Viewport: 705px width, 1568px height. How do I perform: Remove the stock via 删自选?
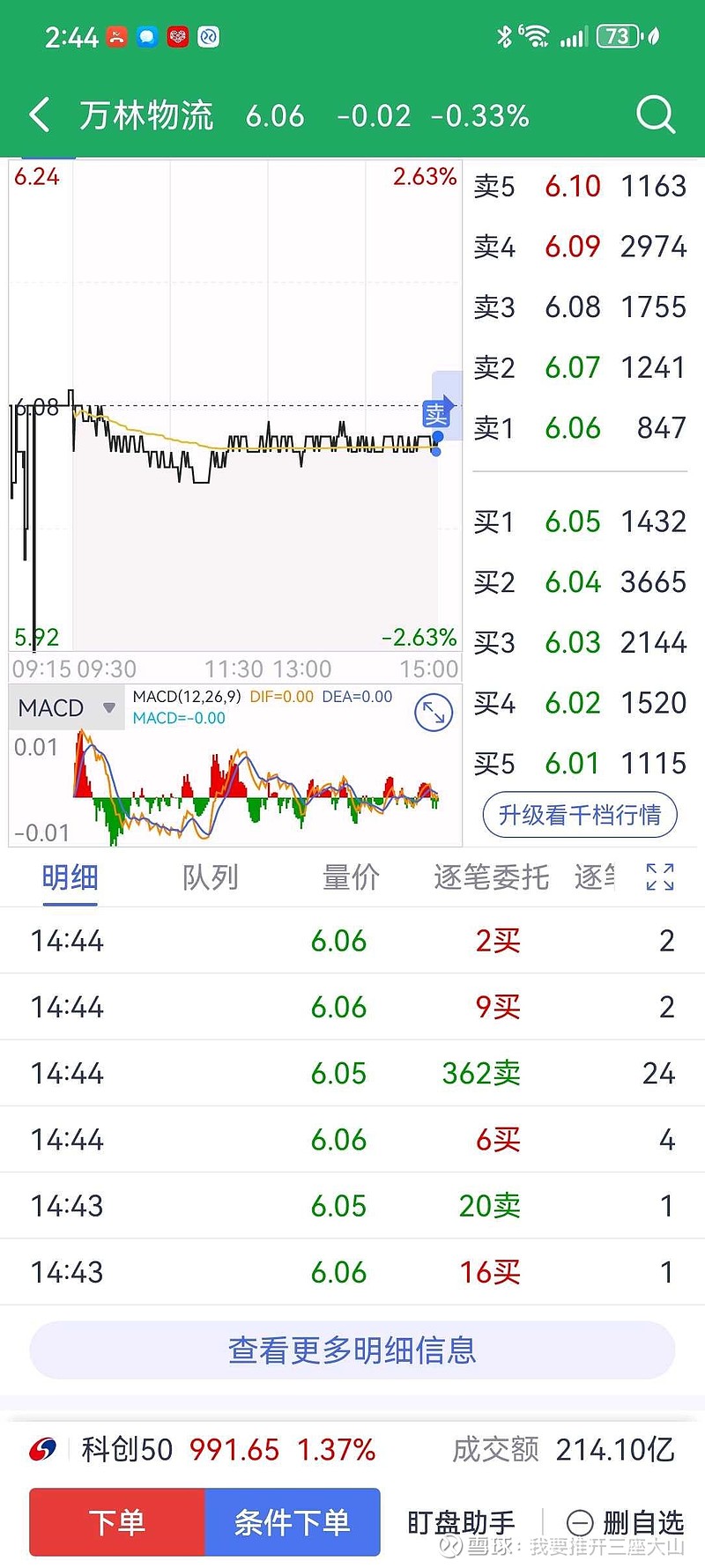[x=625, y=1522]
